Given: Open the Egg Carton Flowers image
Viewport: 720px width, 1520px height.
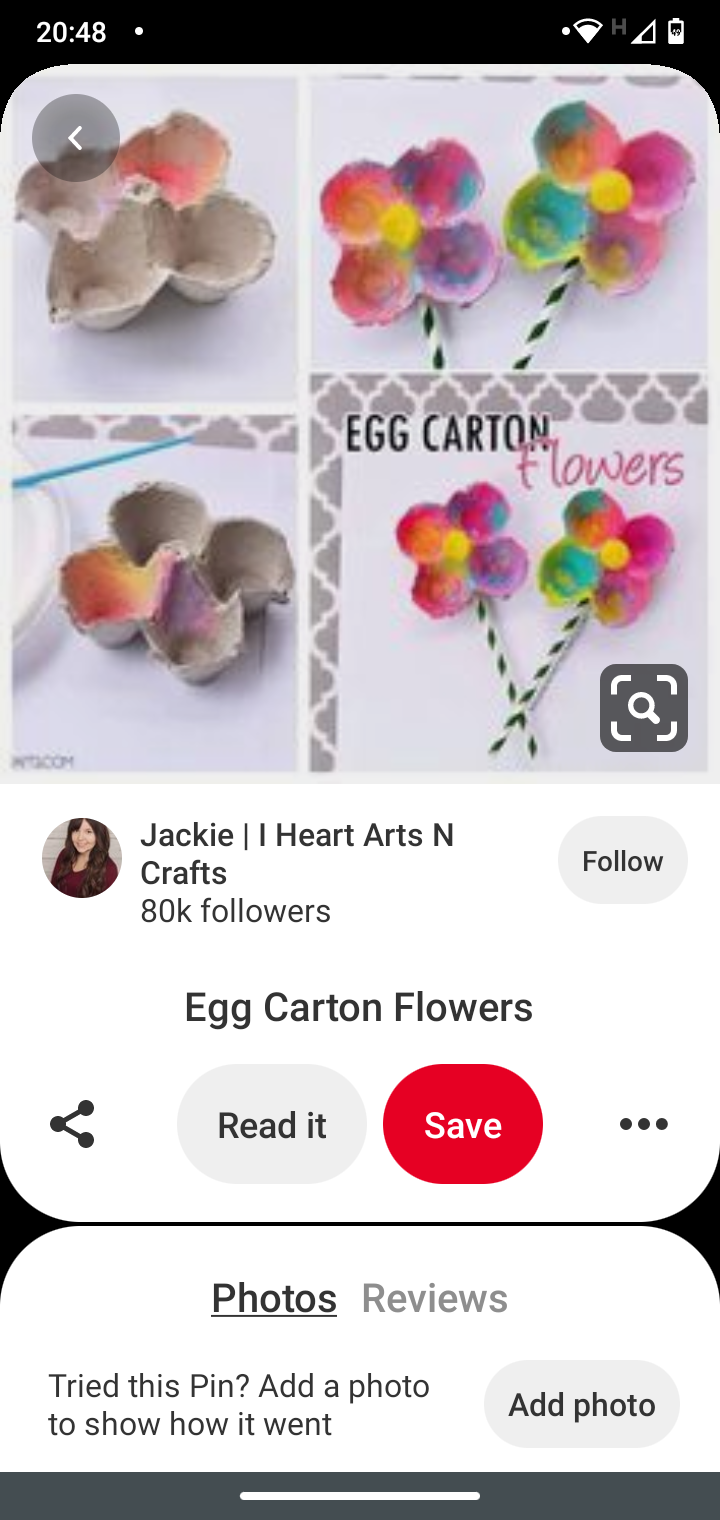Looking at the screenshot, I should [x=360, y=420].
